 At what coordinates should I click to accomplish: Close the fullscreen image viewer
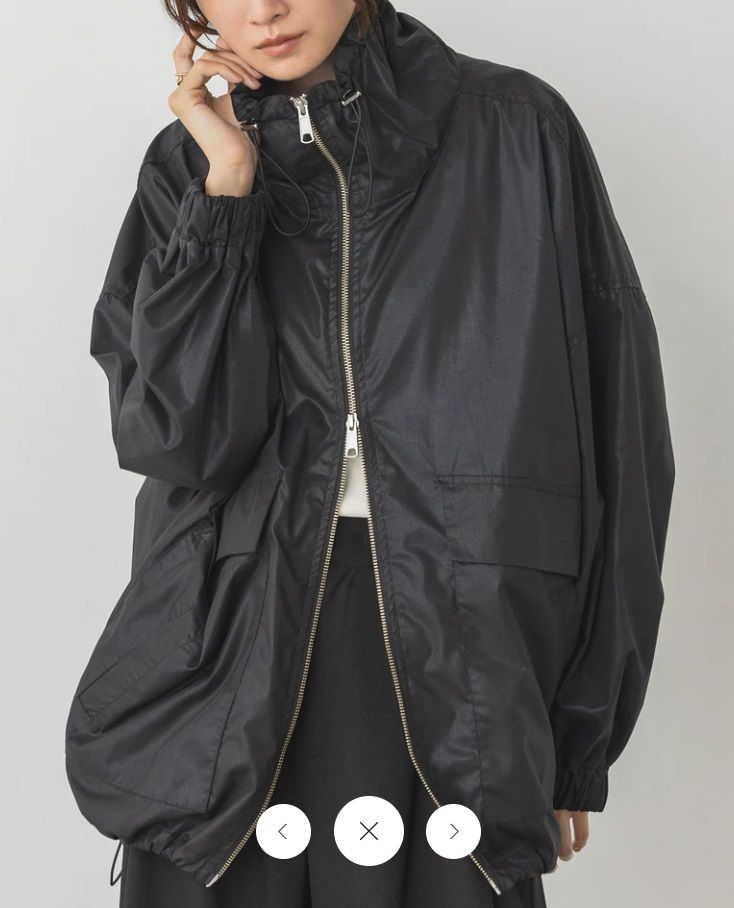(368, 831)
